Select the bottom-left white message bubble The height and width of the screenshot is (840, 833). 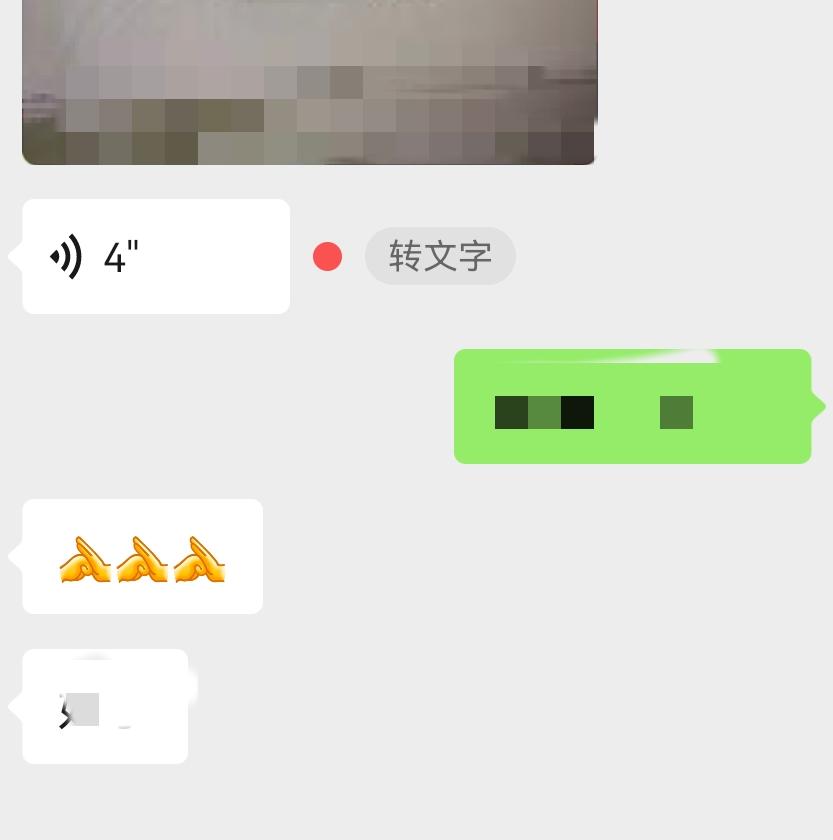(105, 706)
